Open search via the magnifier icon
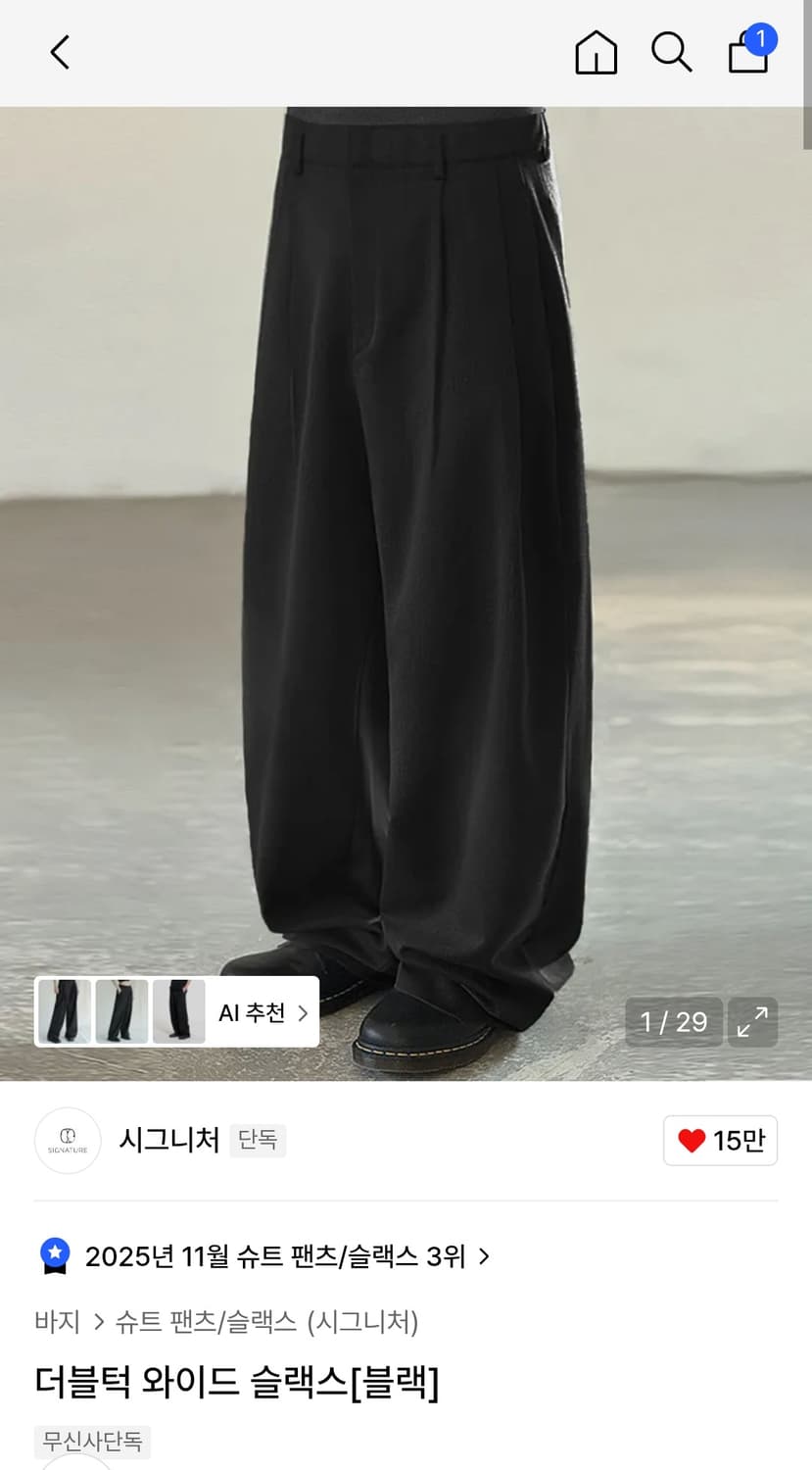 click(671, 53)
